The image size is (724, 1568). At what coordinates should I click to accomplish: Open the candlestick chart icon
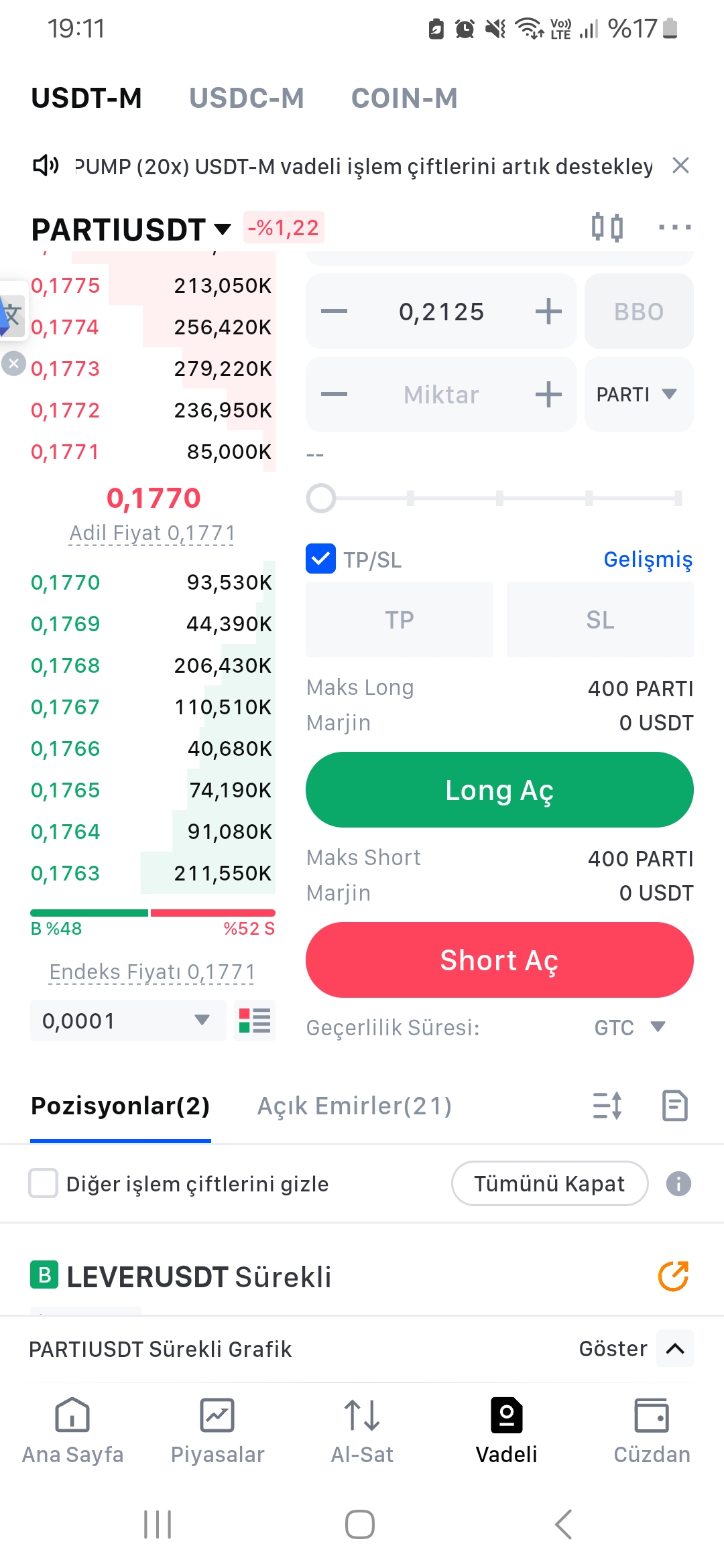pos(607,227)
